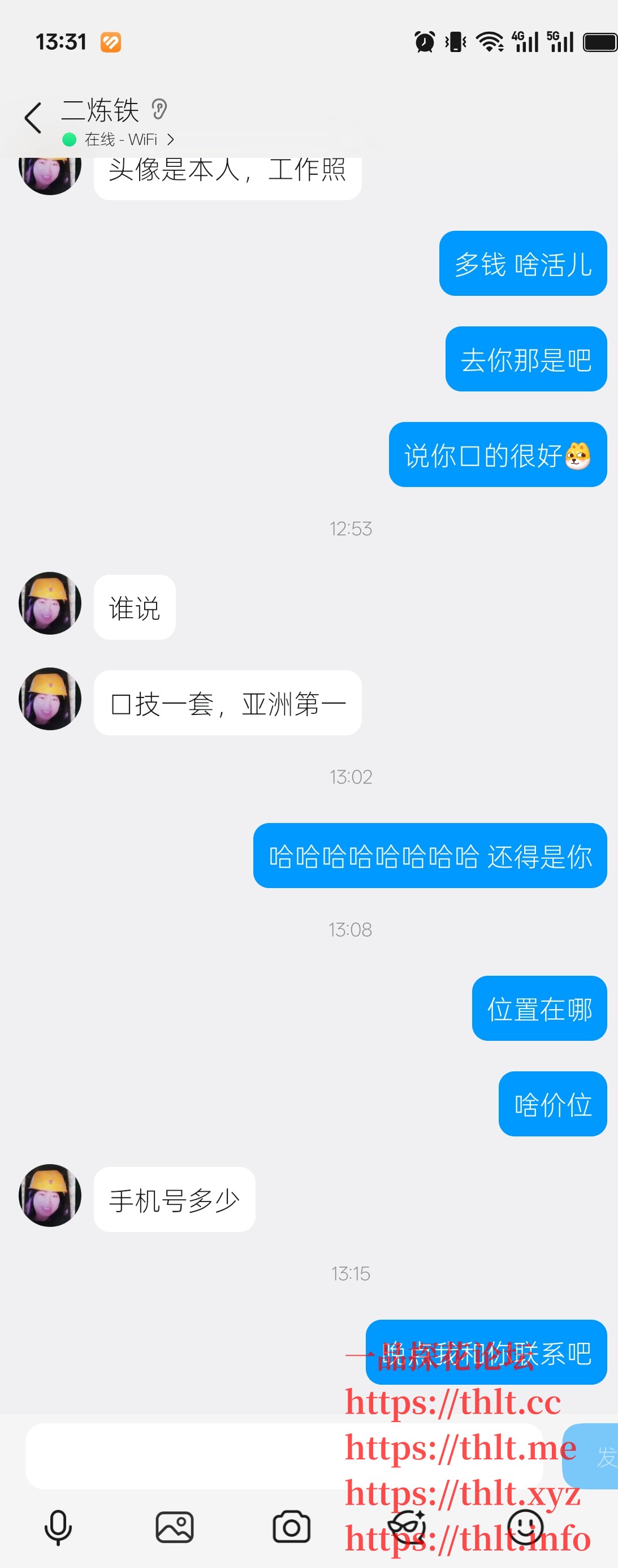Image resolution: width=618 pixels, height=1568 pixels.
Task: Tap the 啥价位 message bubble
Action: [x=552, y=1105]
